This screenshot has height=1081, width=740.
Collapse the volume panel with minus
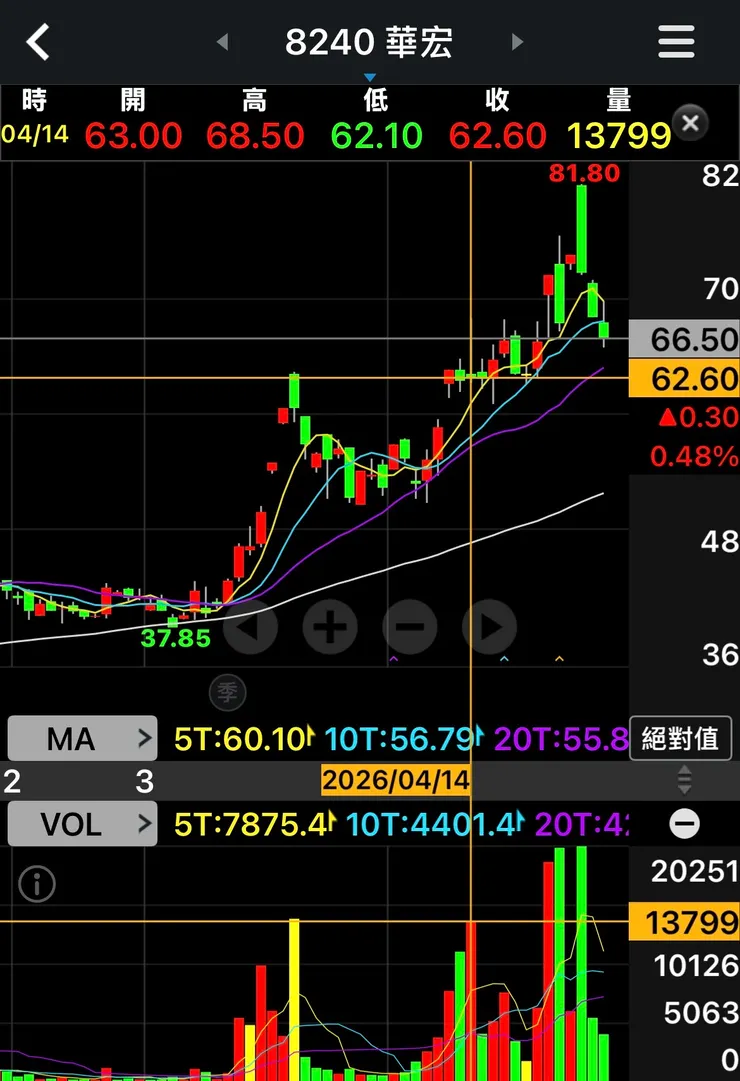(x=685, y=824)
